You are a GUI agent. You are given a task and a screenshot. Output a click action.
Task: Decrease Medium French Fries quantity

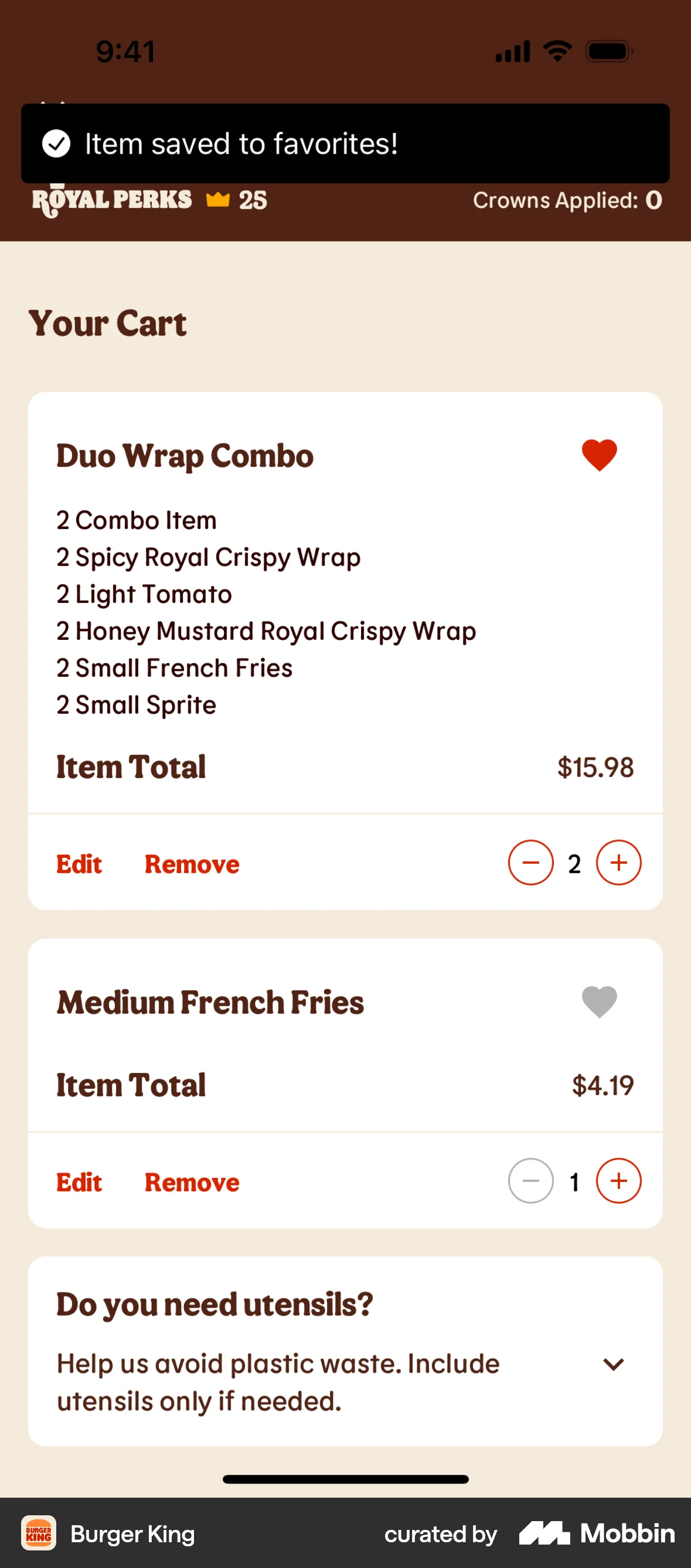coord(530,1180)
